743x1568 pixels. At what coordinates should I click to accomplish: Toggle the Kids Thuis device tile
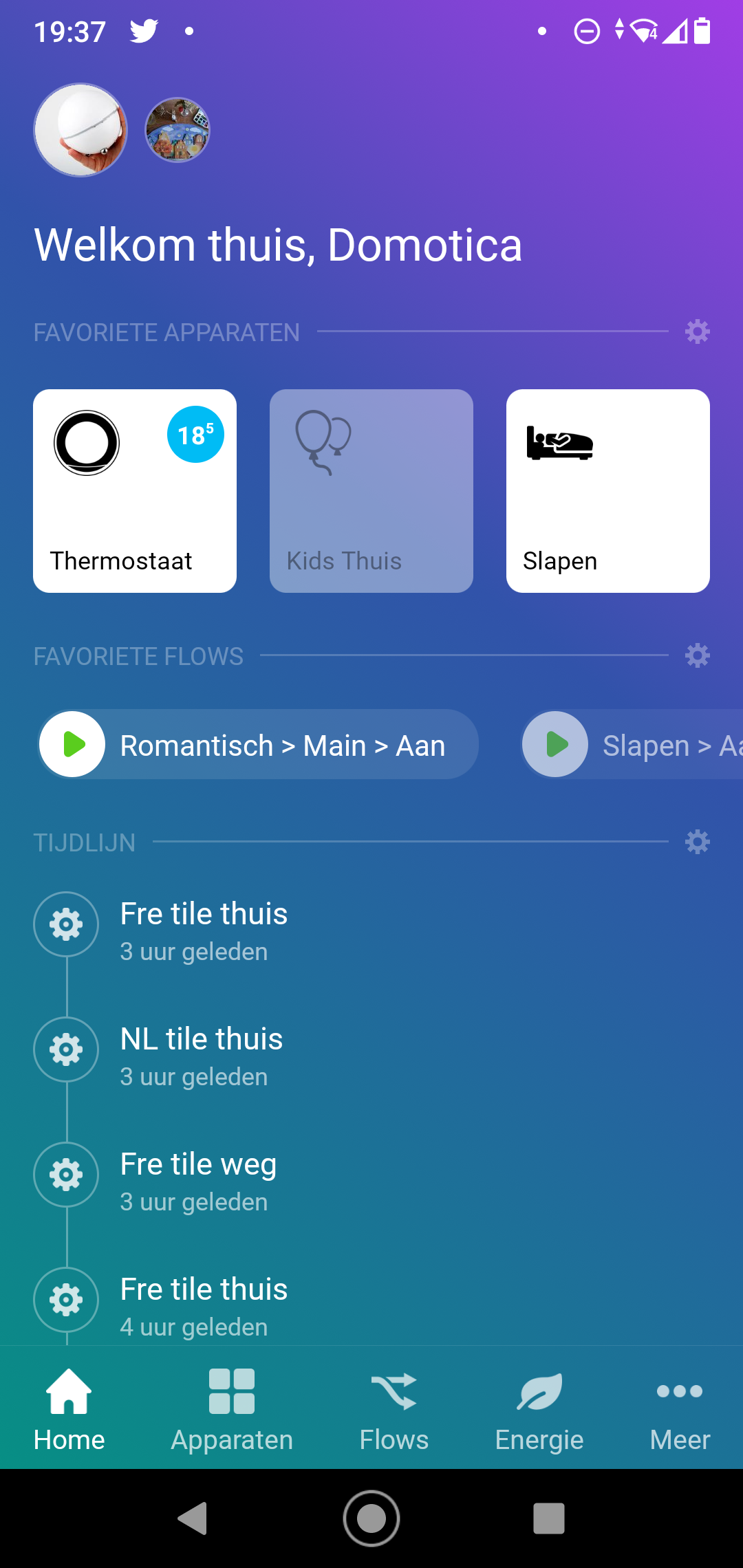(x=371, y=491)
